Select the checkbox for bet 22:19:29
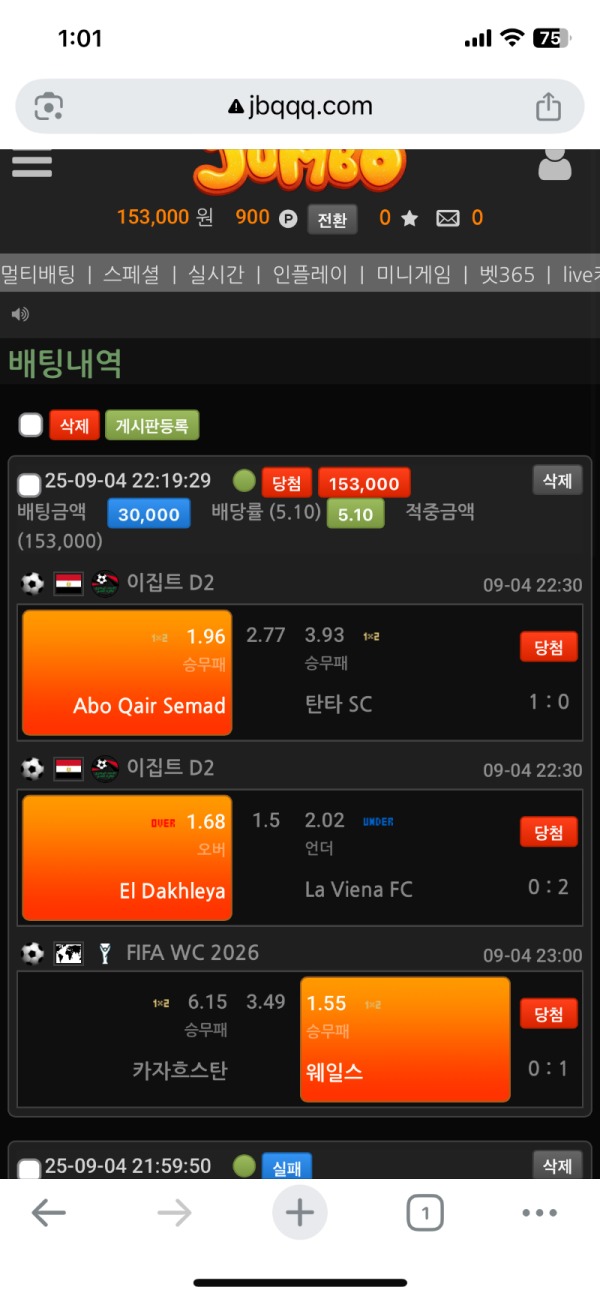Viewport: 600px width, 1299px height. point(30,486)
